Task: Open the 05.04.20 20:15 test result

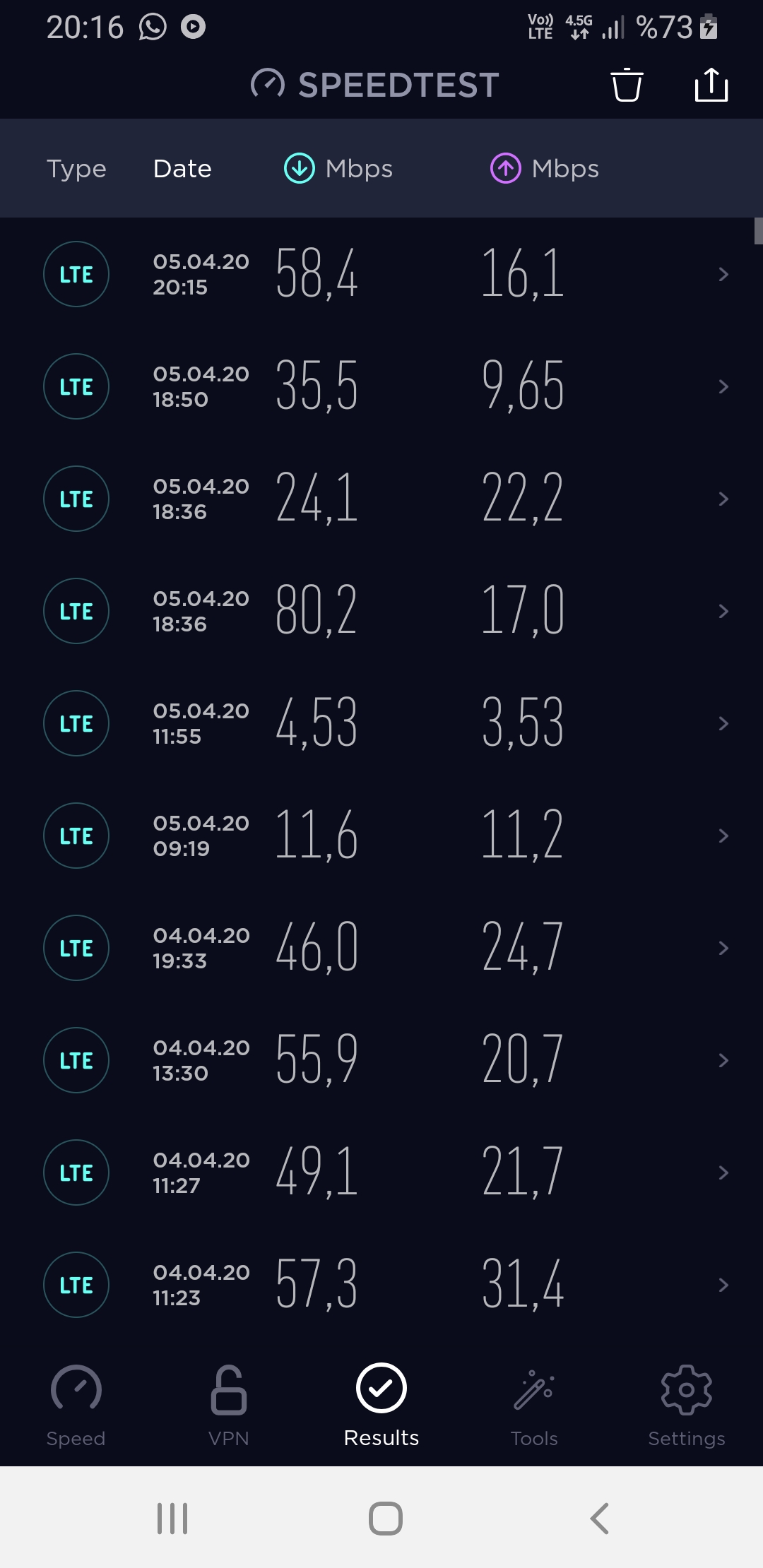Action: pyautogui.click(x=381, y=274)
